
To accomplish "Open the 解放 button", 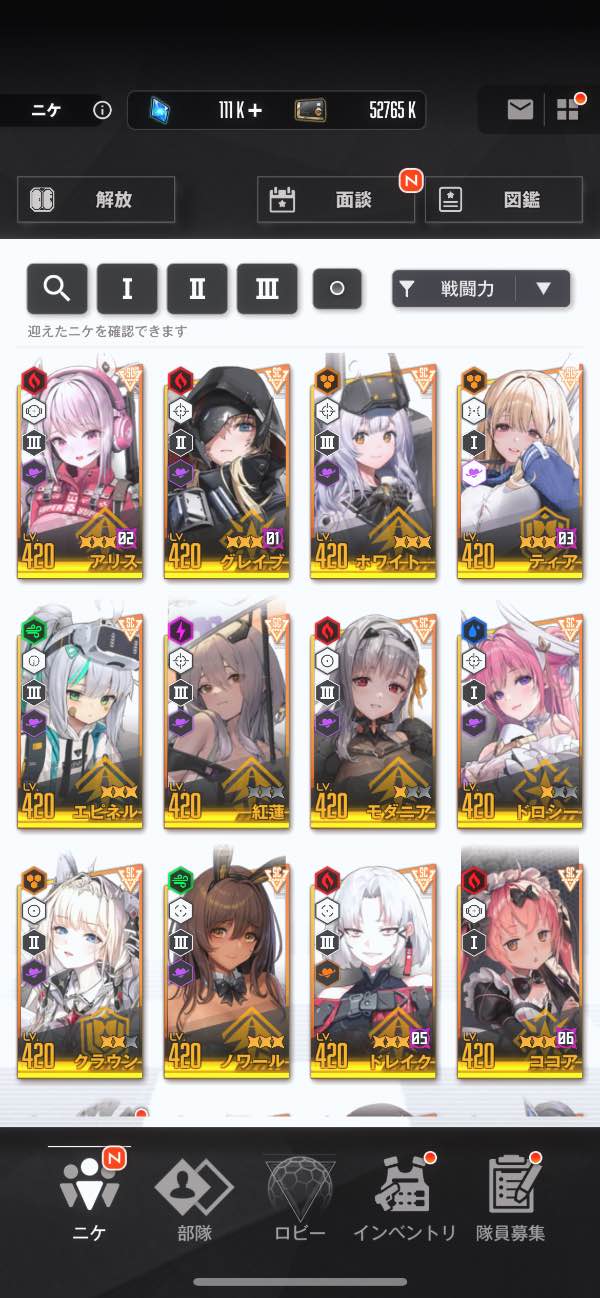I will point(96,199).
